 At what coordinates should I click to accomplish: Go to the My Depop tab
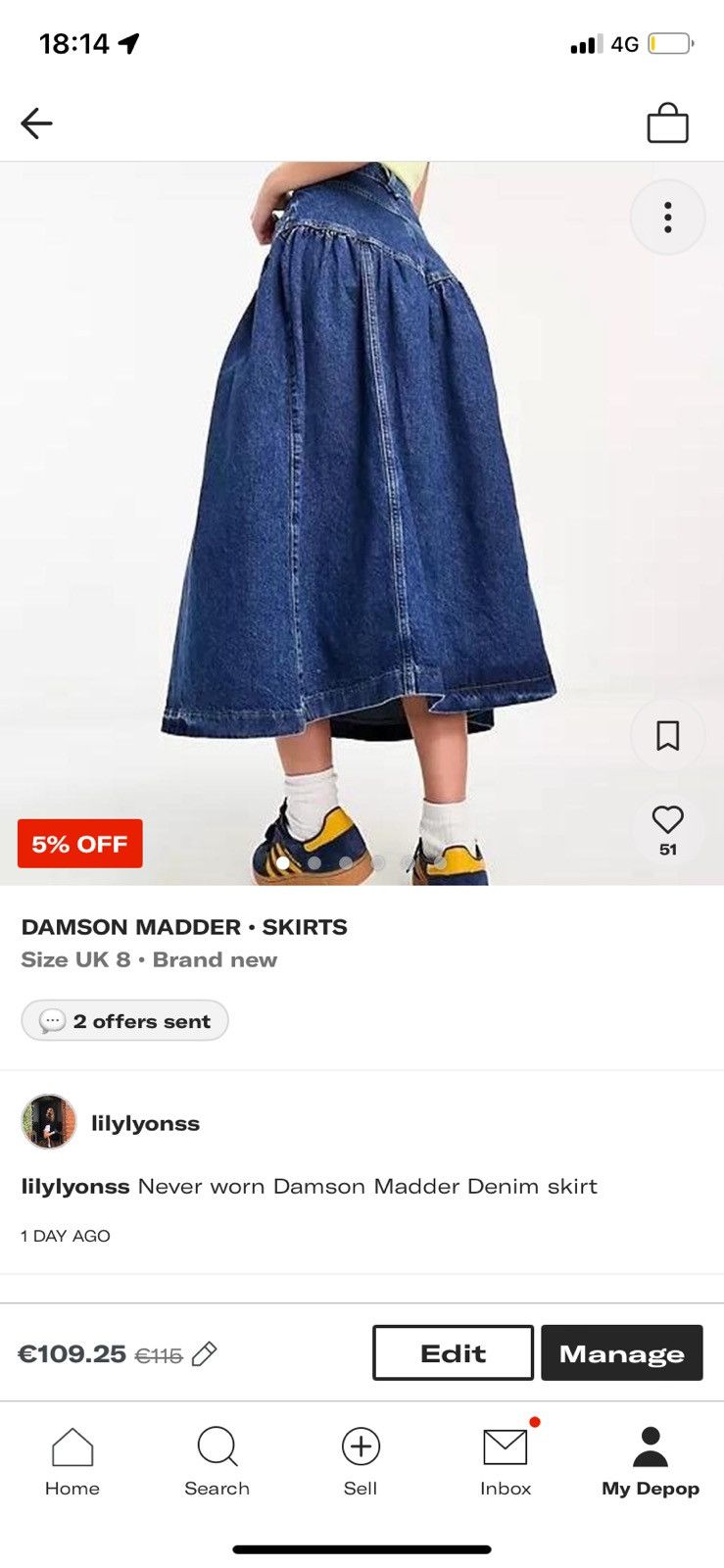[x=651, y=1461]
